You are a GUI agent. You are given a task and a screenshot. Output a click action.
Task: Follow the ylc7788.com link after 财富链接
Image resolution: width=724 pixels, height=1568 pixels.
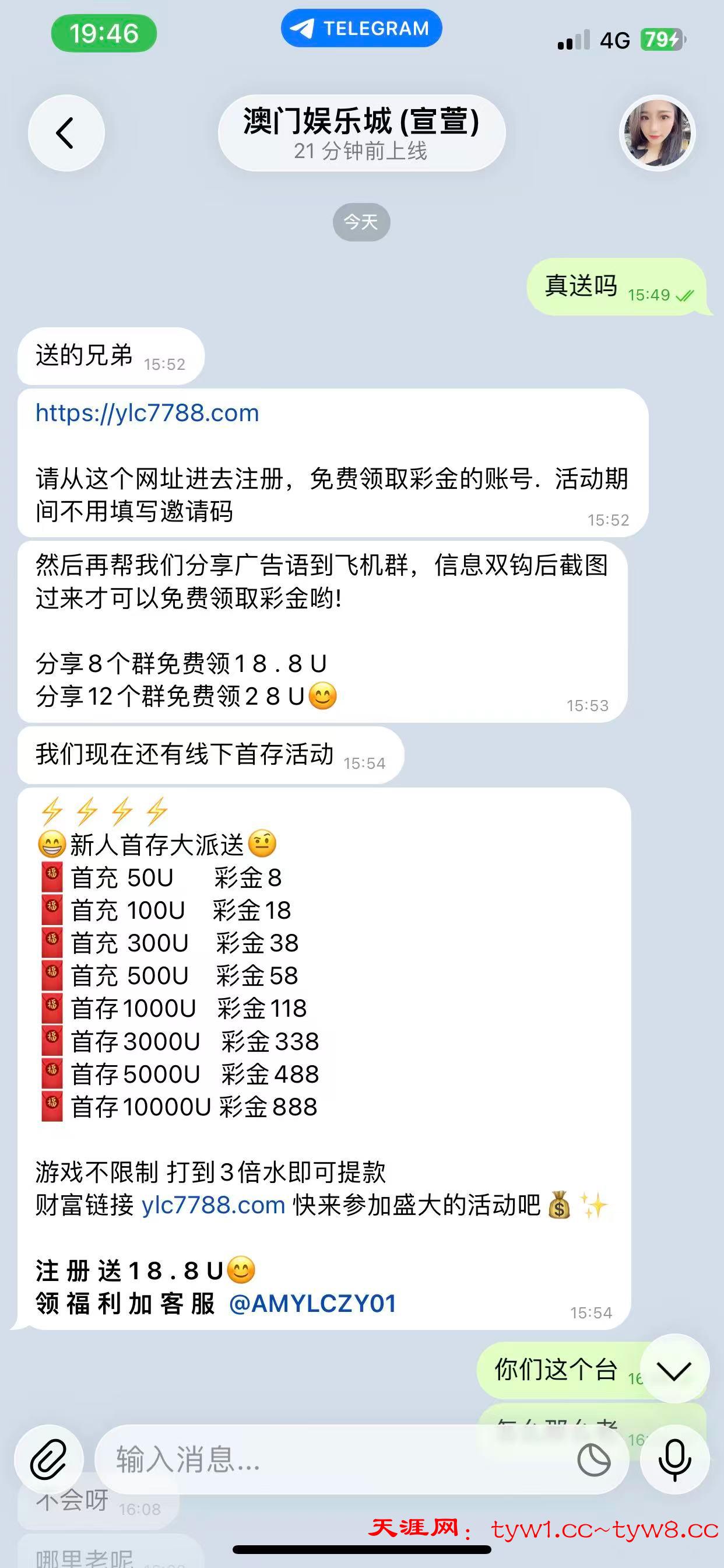(x=213, y=1205)
